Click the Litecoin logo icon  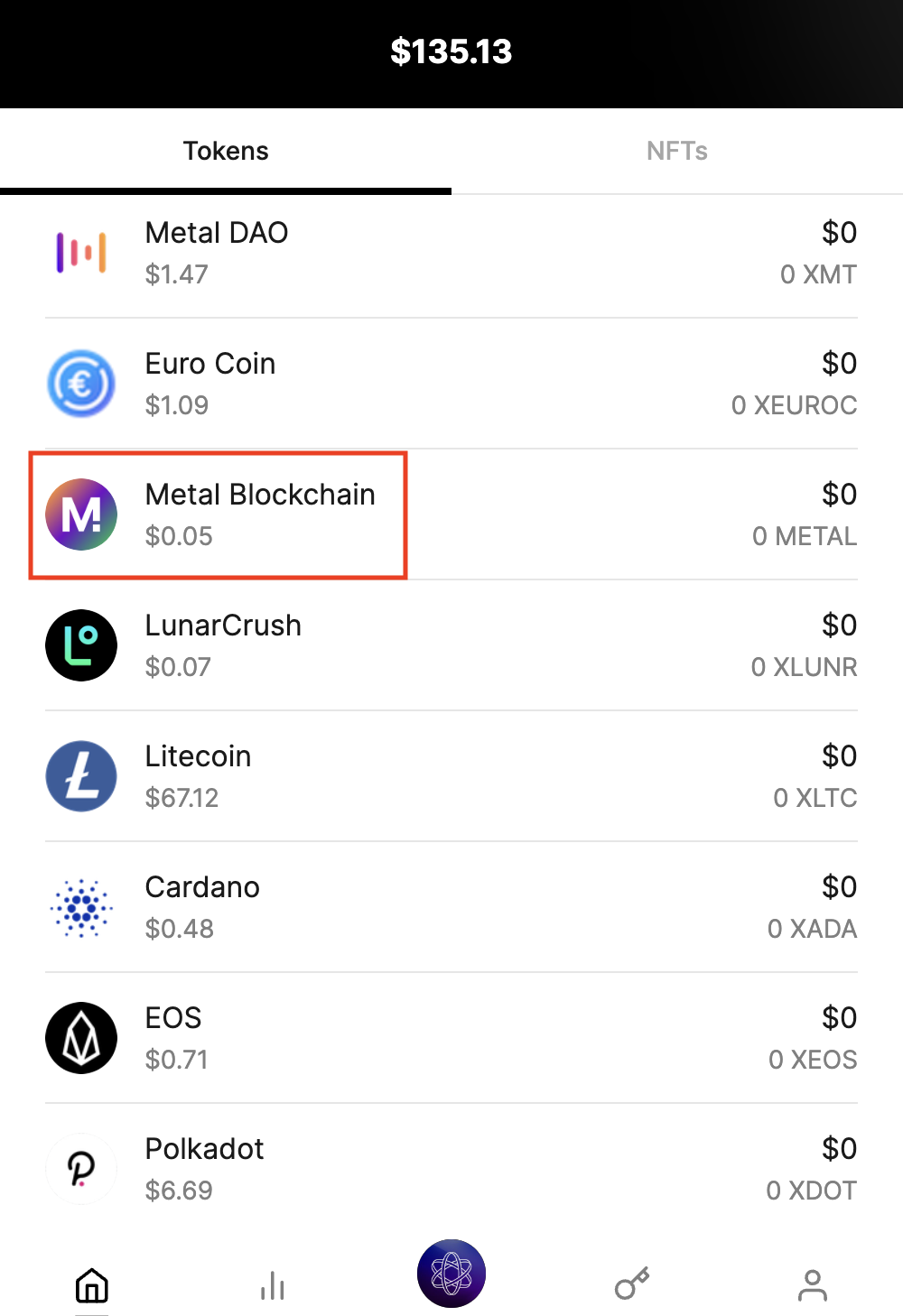tap(81, 776)
